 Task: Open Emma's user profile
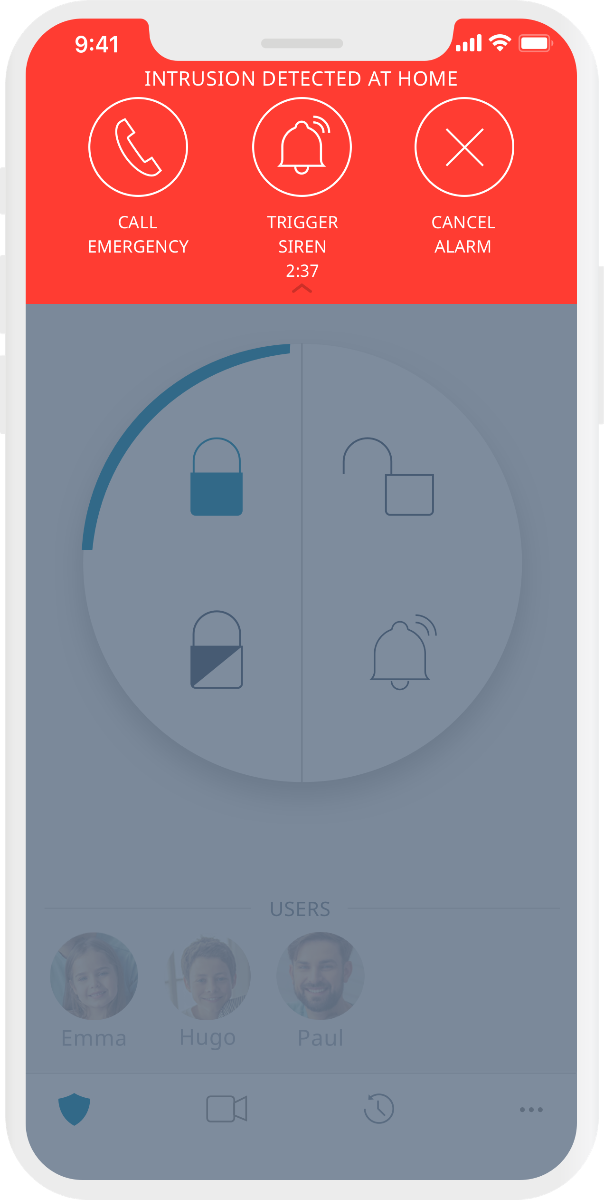(94, 977)
